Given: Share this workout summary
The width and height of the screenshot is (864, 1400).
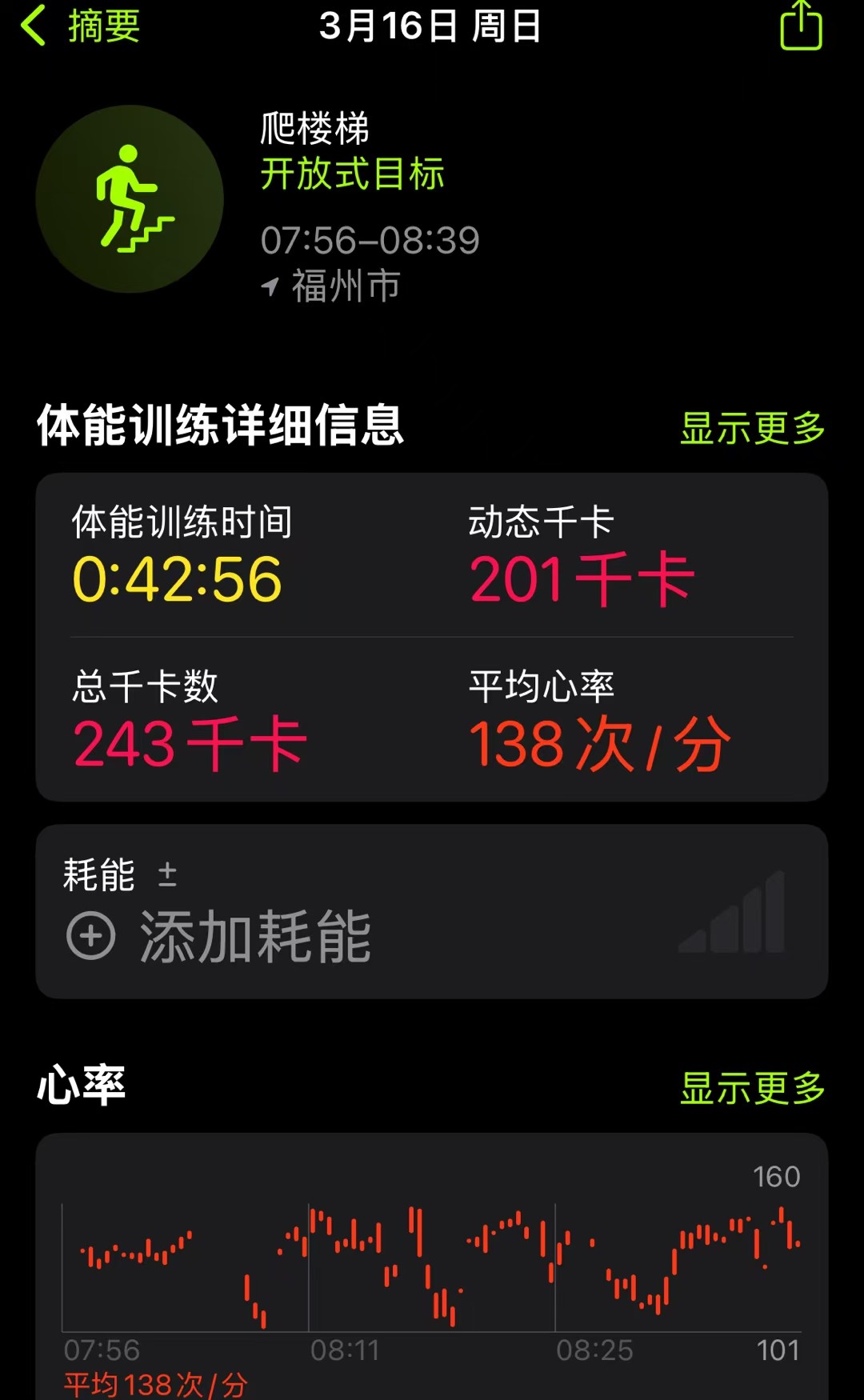Looking at the screenshot, I should point(801,26).
